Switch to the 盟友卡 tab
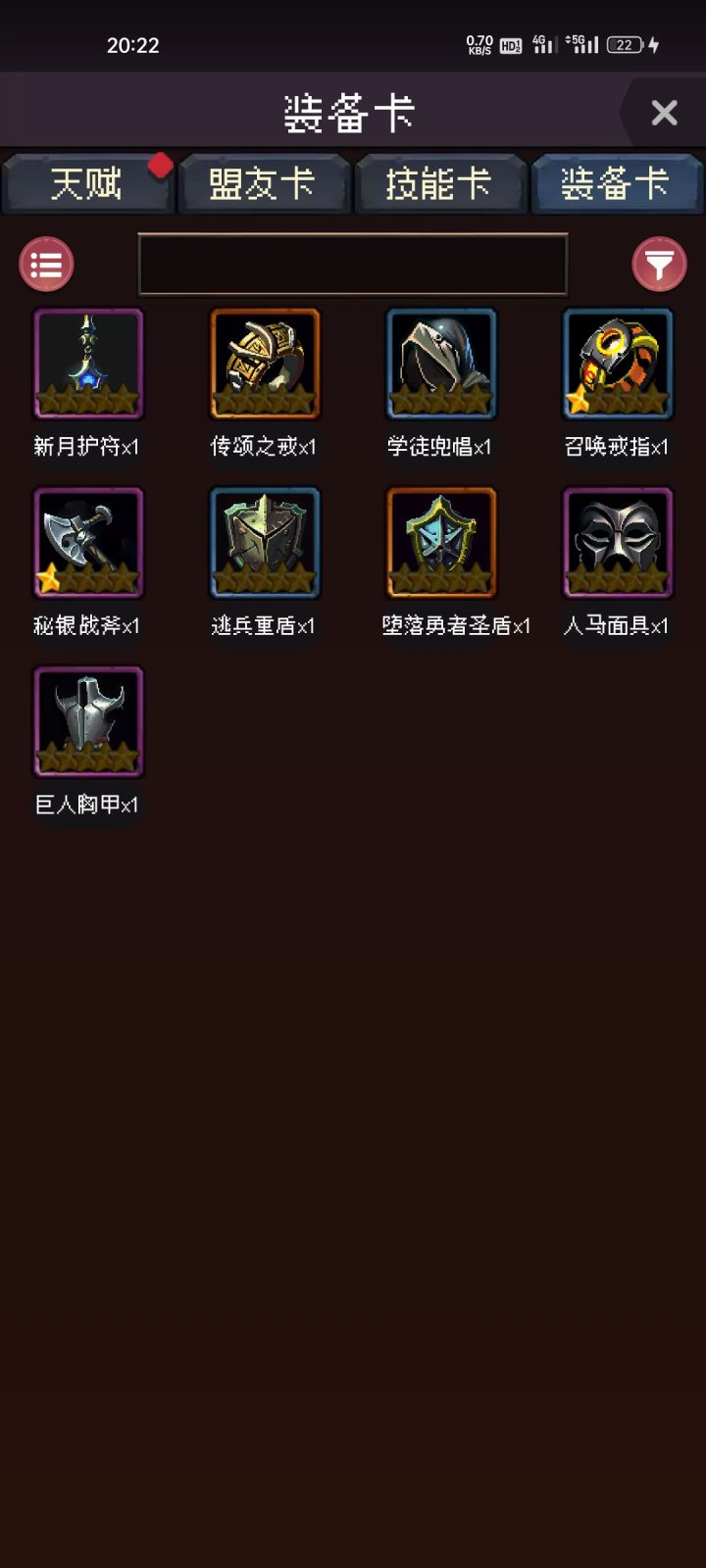This screenshot has height=1568, width=706. [264, 184]
